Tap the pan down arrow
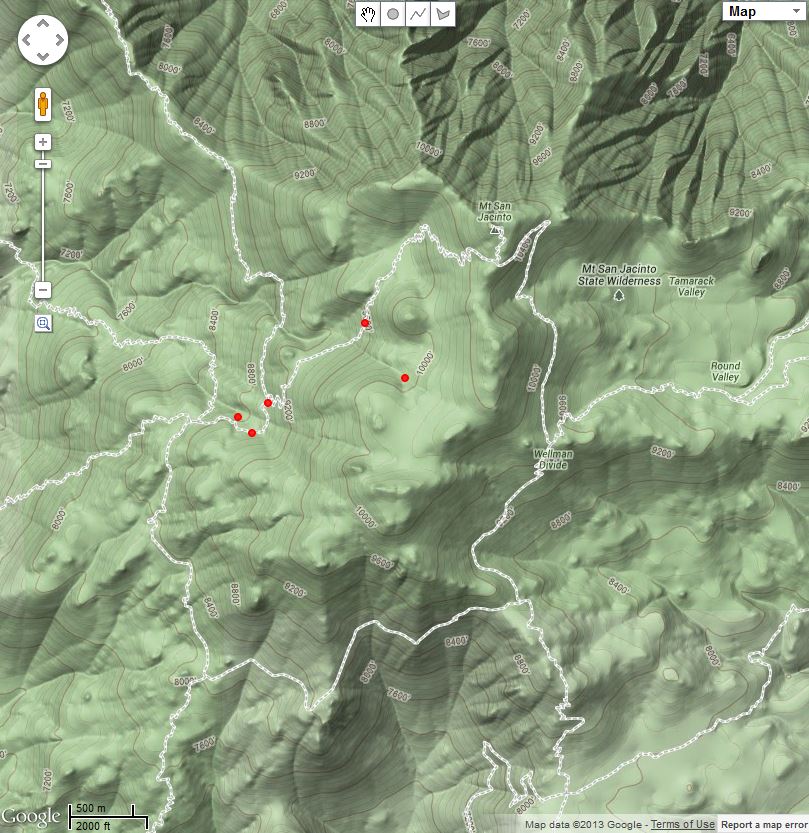 43,56
